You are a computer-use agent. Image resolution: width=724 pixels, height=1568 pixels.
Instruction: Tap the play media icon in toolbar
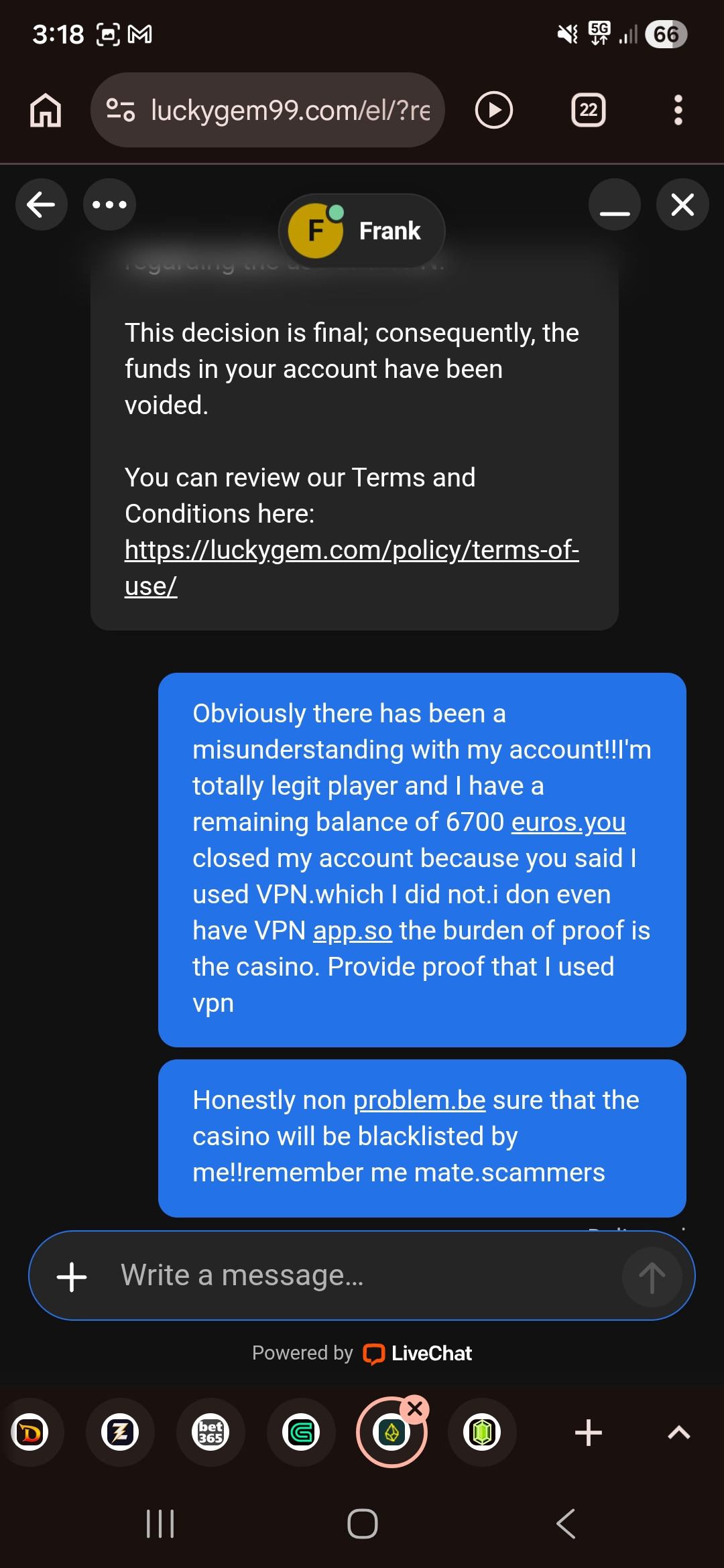pos(494,110)
